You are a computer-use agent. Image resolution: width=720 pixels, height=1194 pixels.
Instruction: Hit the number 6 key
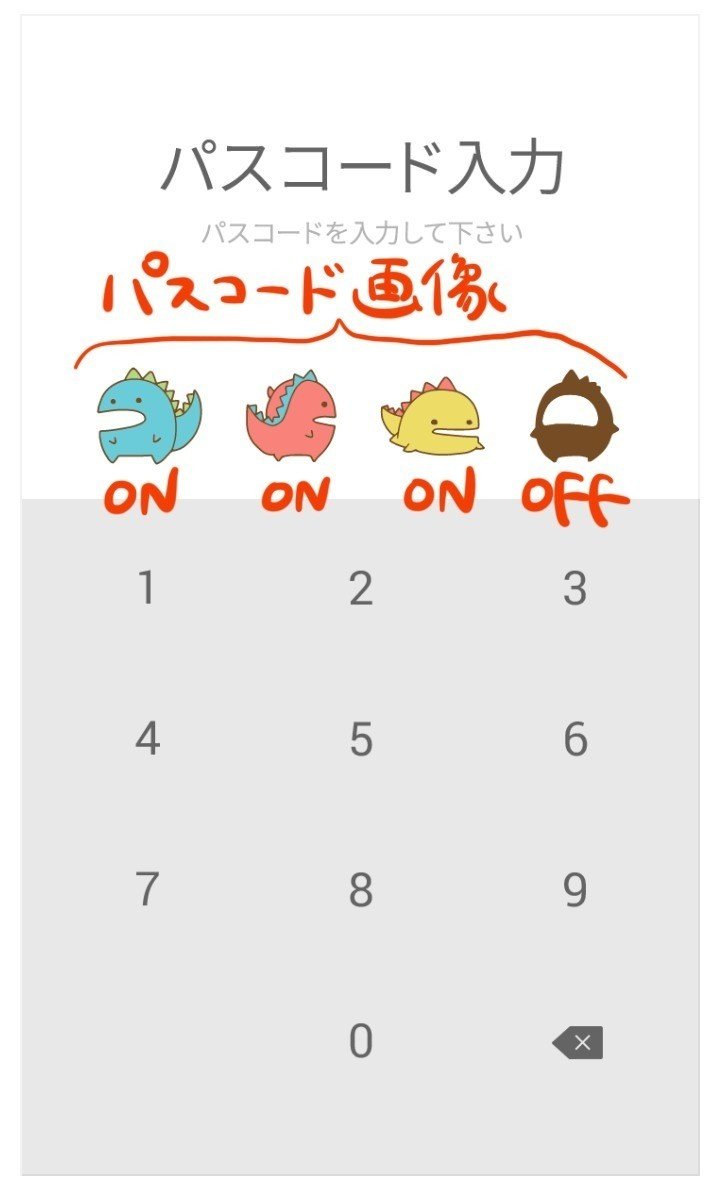[x=574, y=740]
